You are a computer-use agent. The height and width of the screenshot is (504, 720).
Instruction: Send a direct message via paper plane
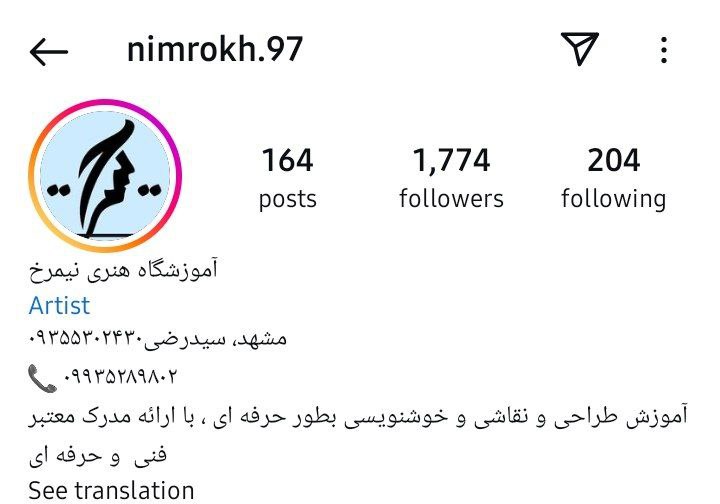[580, 49]
